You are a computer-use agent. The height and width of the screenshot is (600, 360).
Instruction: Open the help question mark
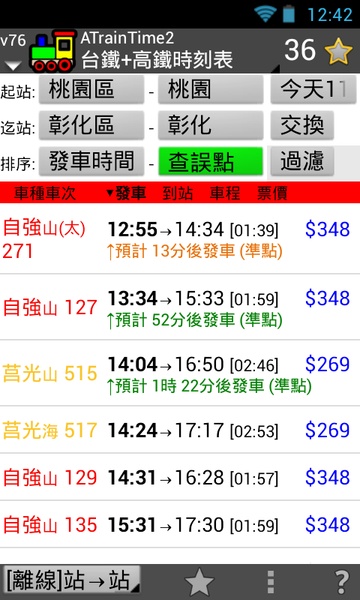click(x=342, y=582)
